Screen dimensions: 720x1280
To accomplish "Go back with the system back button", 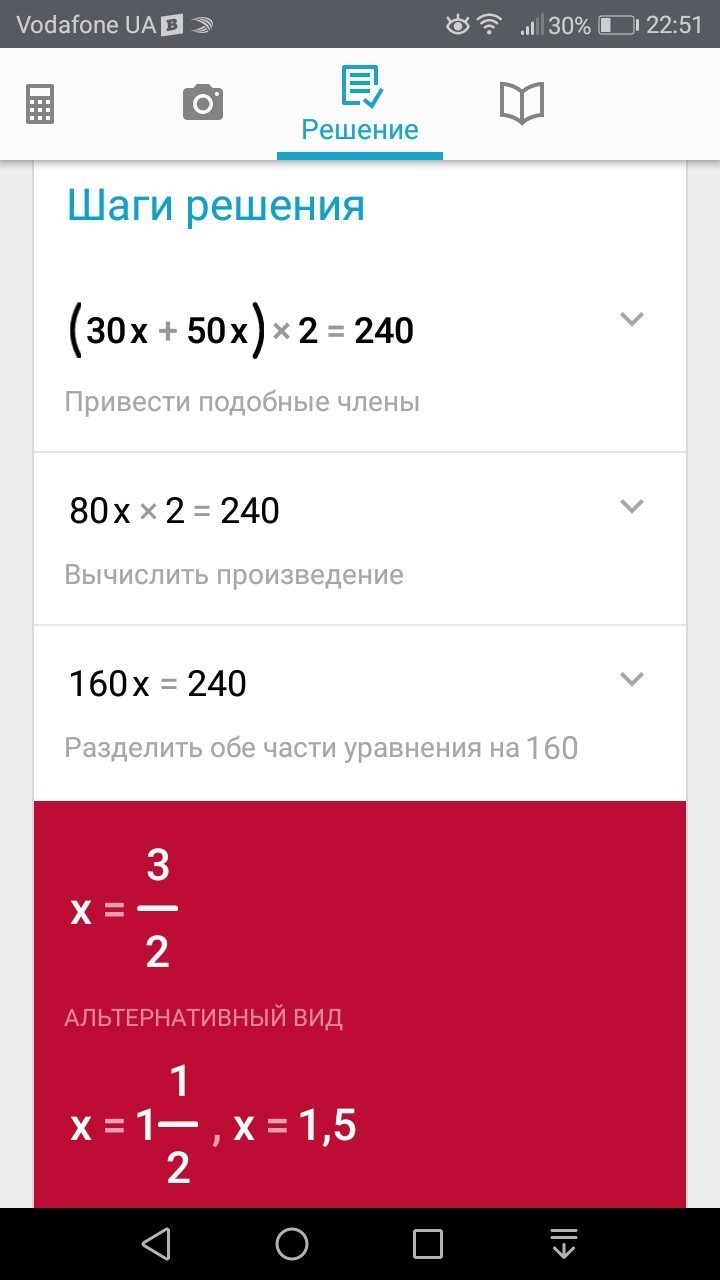I will pyautogui.click(x=156, y=1243).
